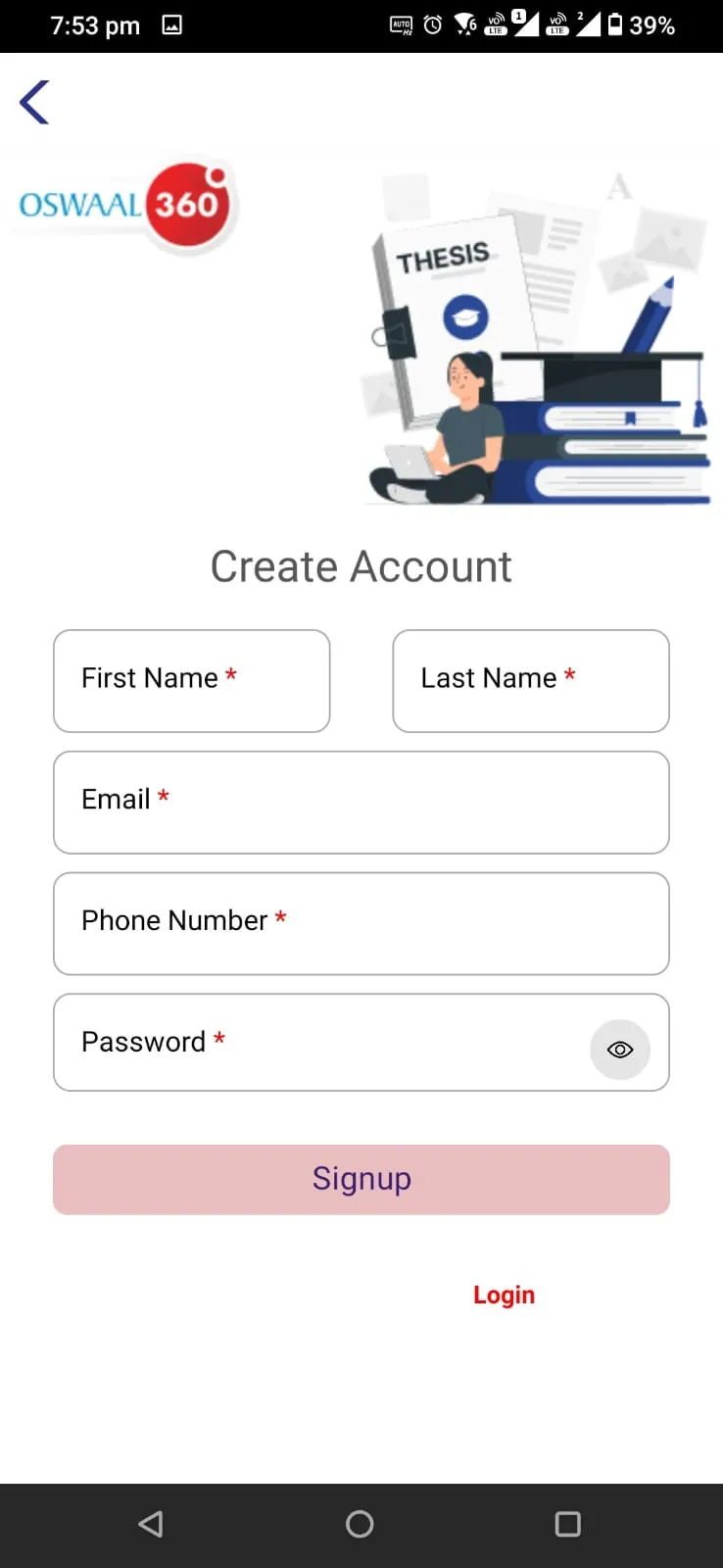Tap the Phone Number input field
The width and height of the screenshot is (723, 1568).
361,923
